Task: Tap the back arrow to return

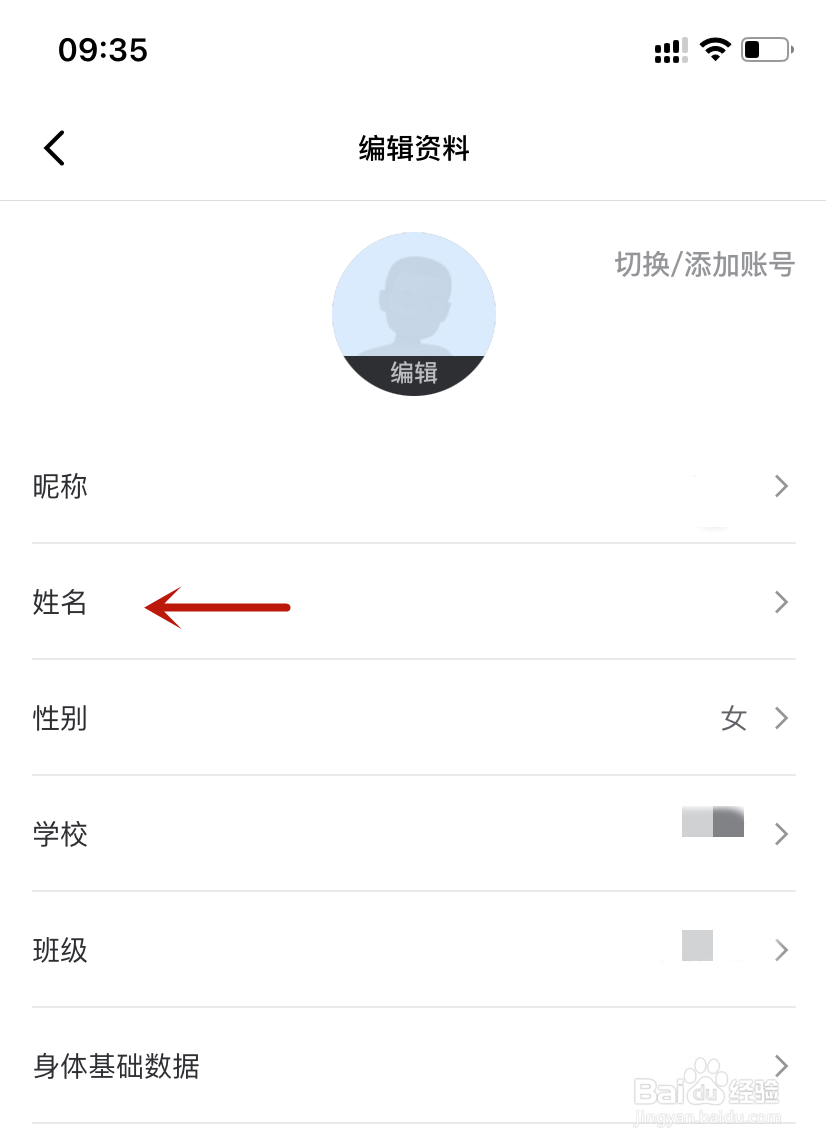Action: [54, 147]
